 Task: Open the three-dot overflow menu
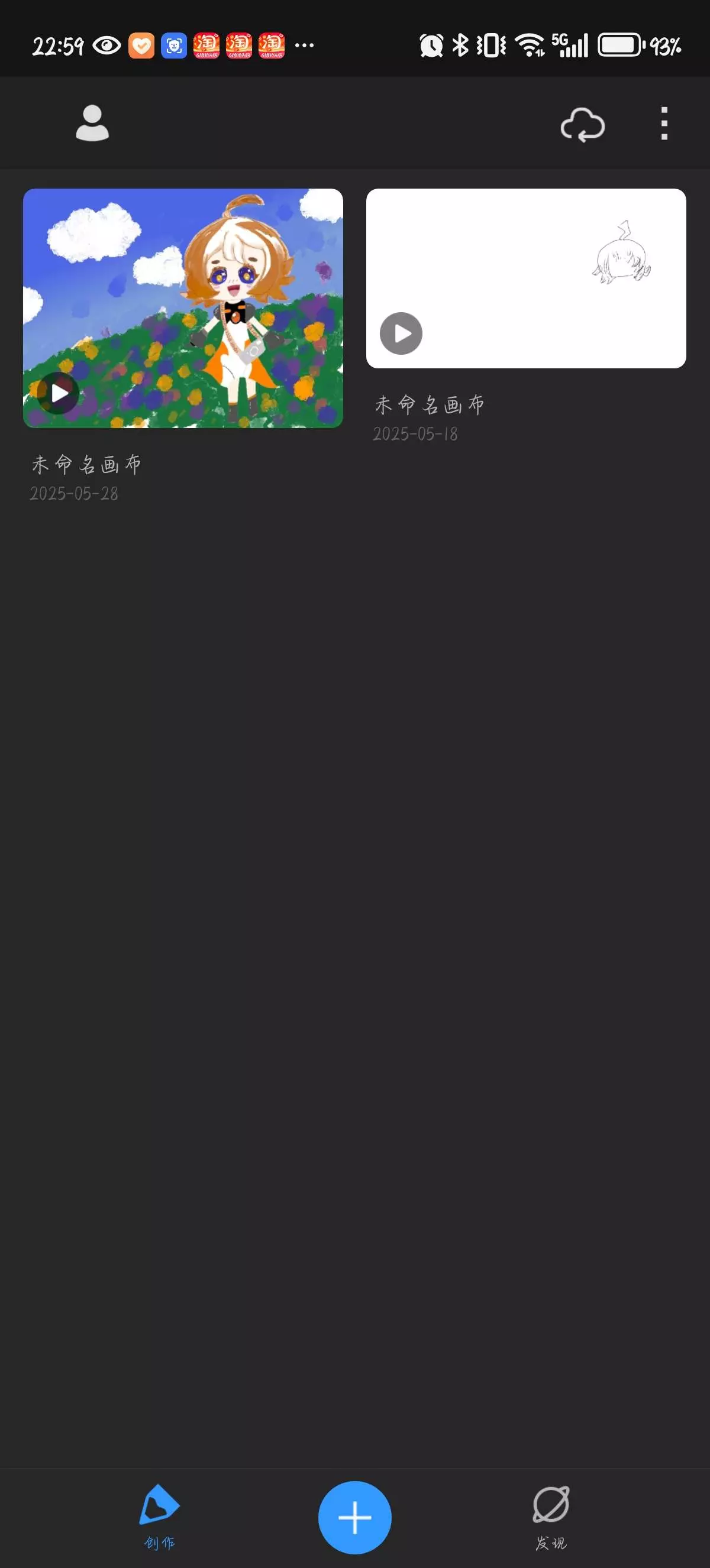pyautogui.click(x=664, y=124)
